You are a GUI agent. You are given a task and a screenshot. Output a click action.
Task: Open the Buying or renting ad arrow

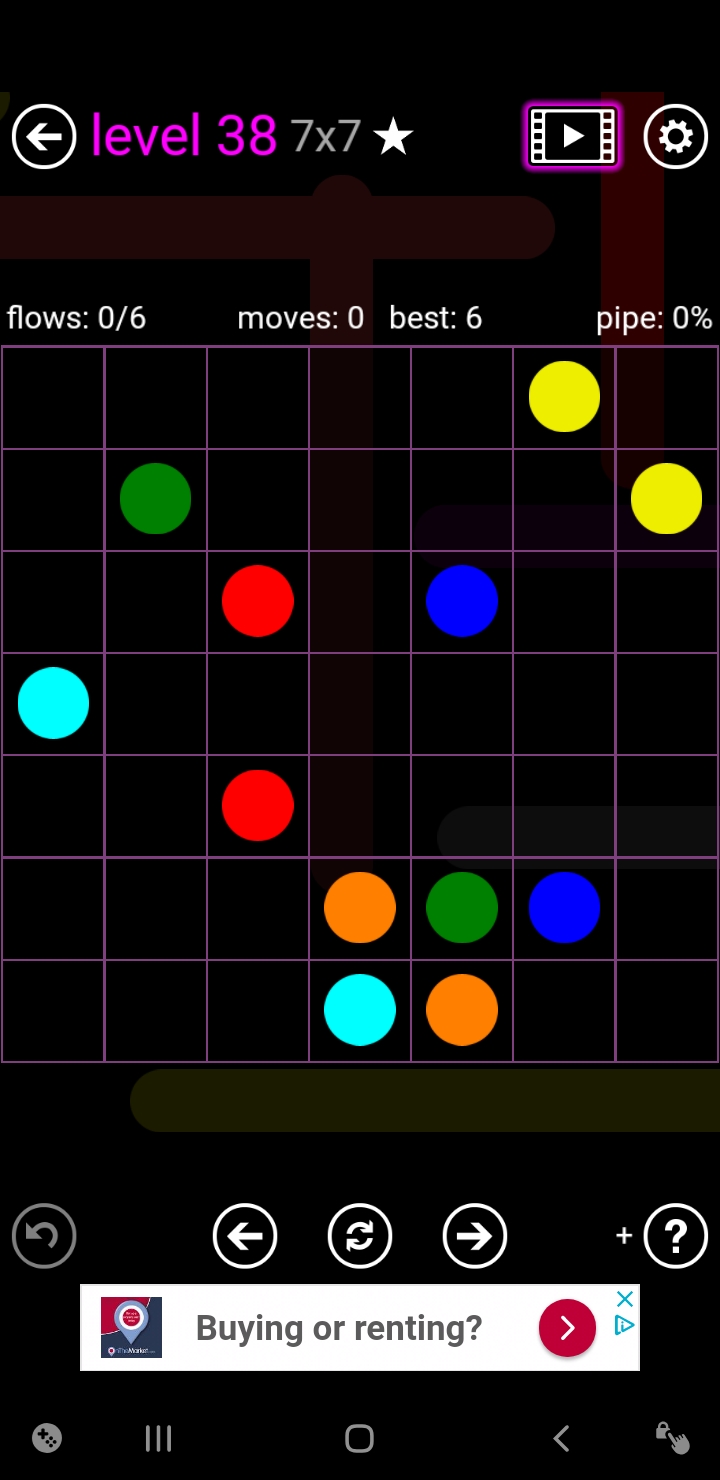click(567, 1327)
